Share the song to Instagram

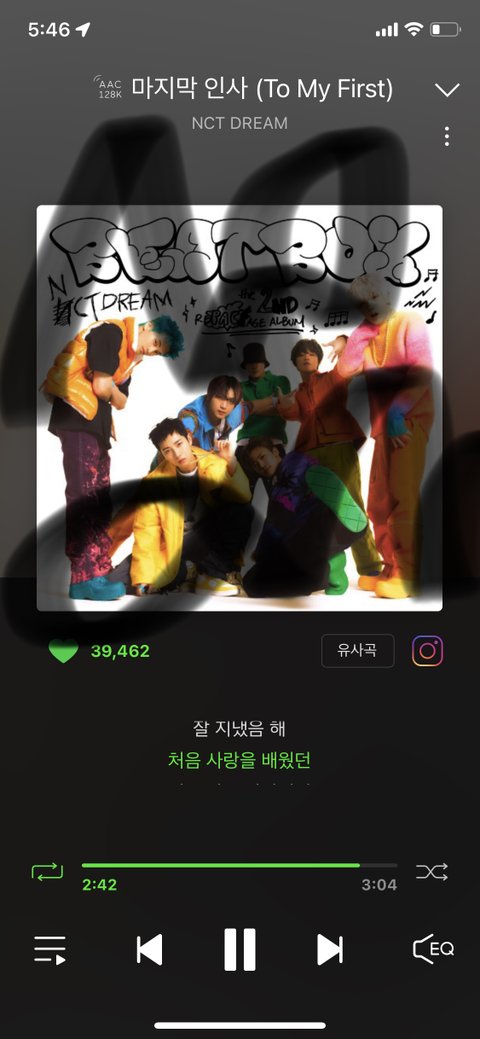coord(428,651)
